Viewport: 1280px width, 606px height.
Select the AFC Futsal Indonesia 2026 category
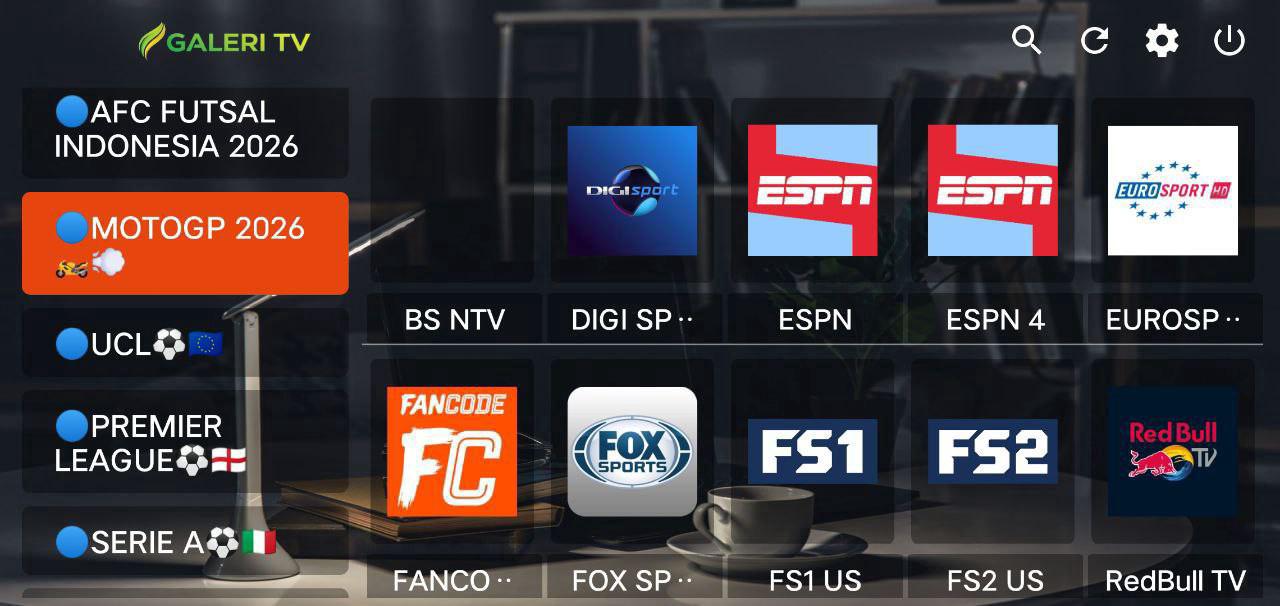[185, 130]
